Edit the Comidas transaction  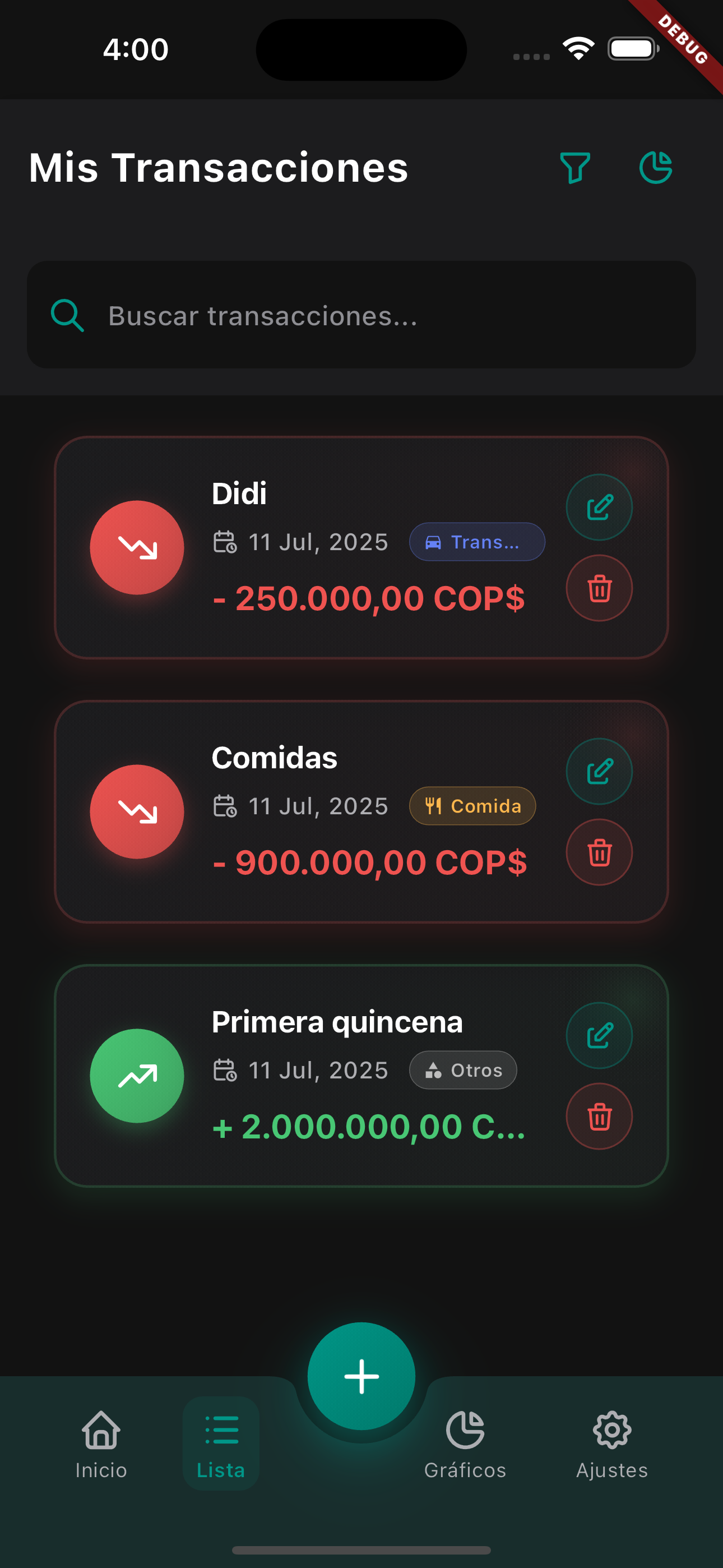pos(599,771)
